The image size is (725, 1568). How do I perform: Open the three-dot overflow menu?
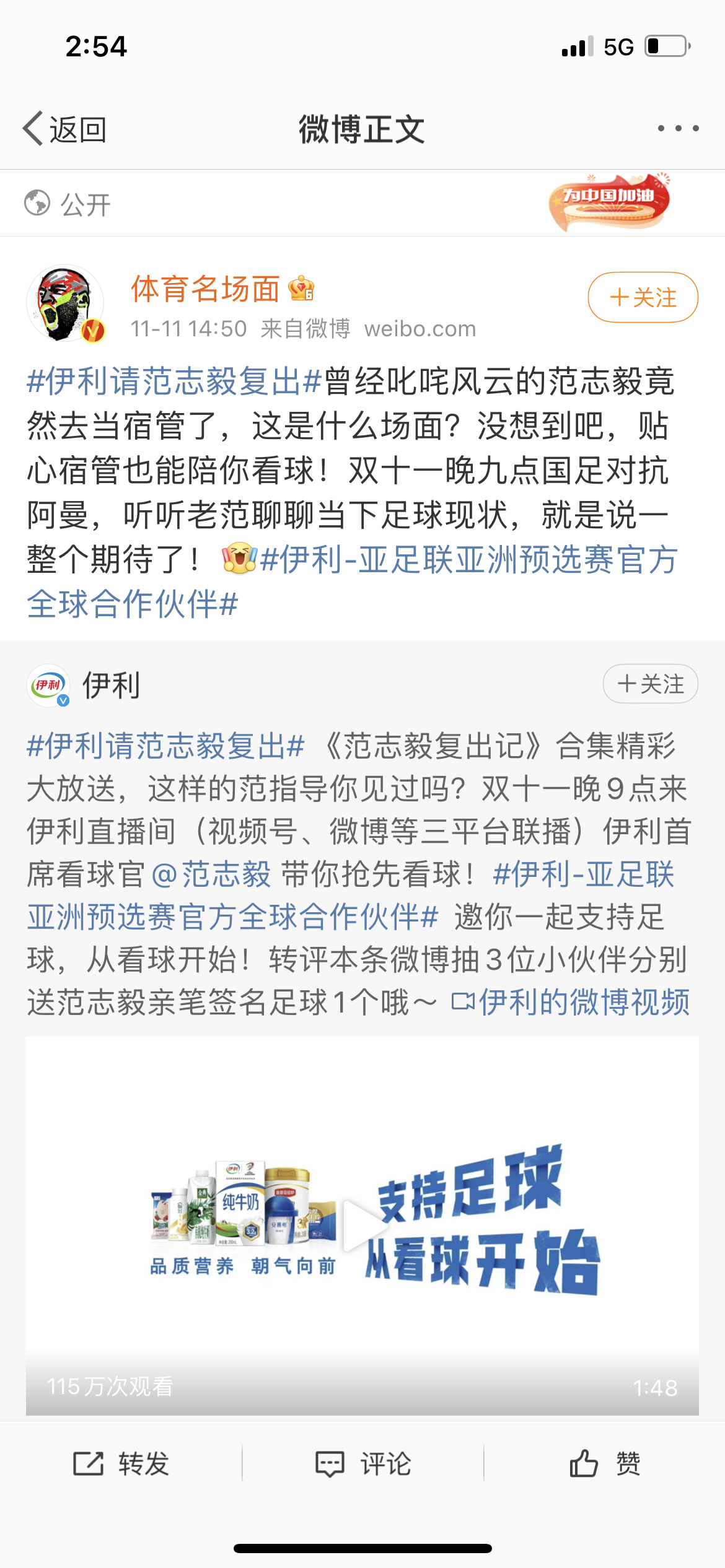678,129
